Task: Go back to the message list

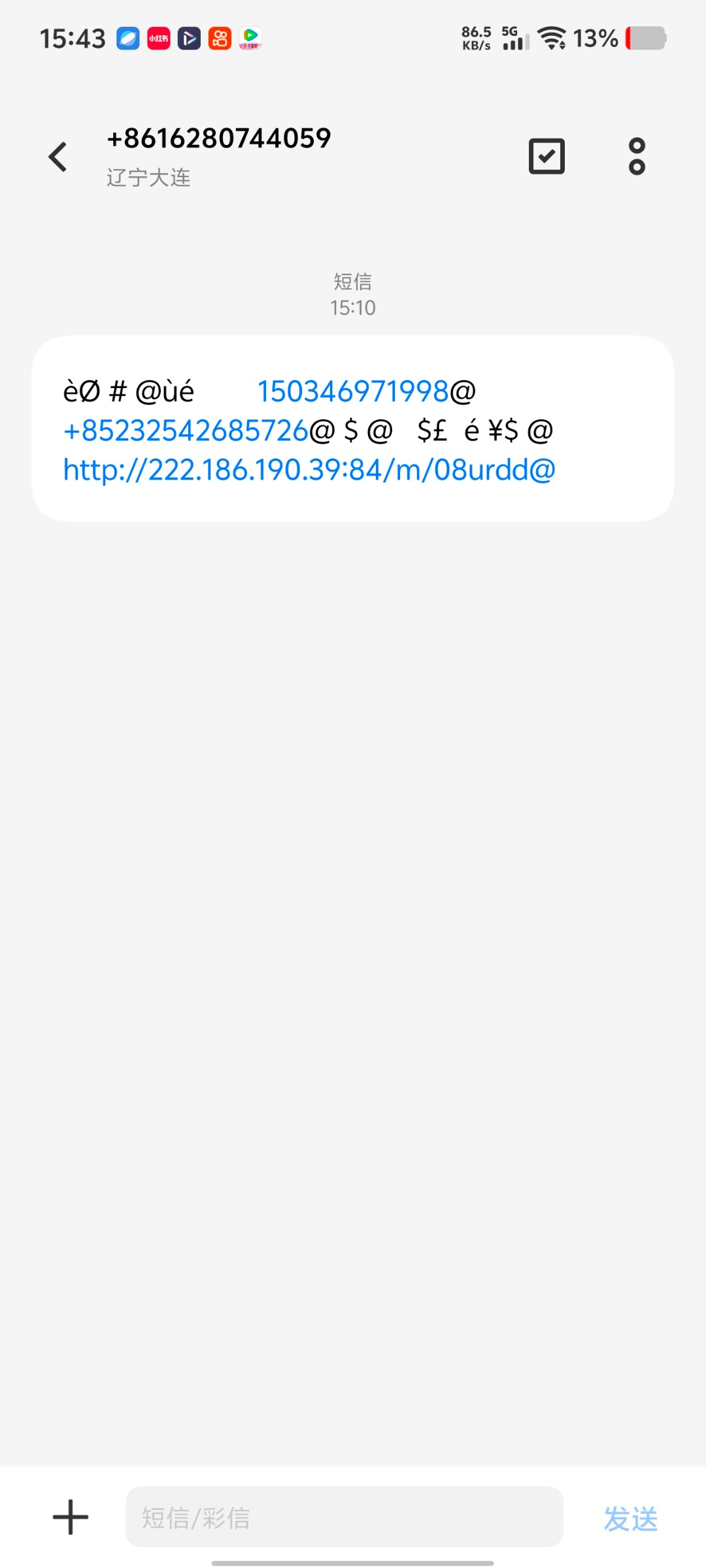Action: 58,157
